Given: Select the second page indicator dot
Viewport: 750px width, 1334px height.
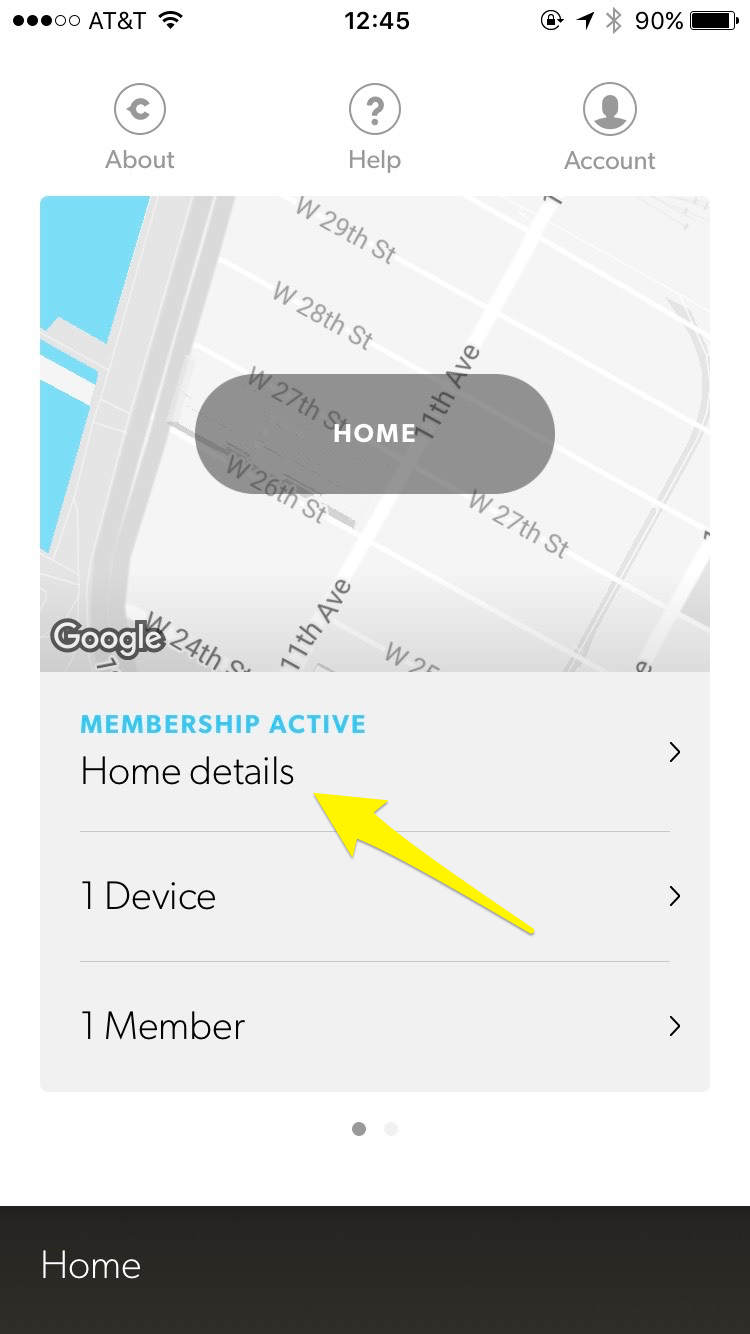Looking at the screenshot, I should (x=391, y=1129).
